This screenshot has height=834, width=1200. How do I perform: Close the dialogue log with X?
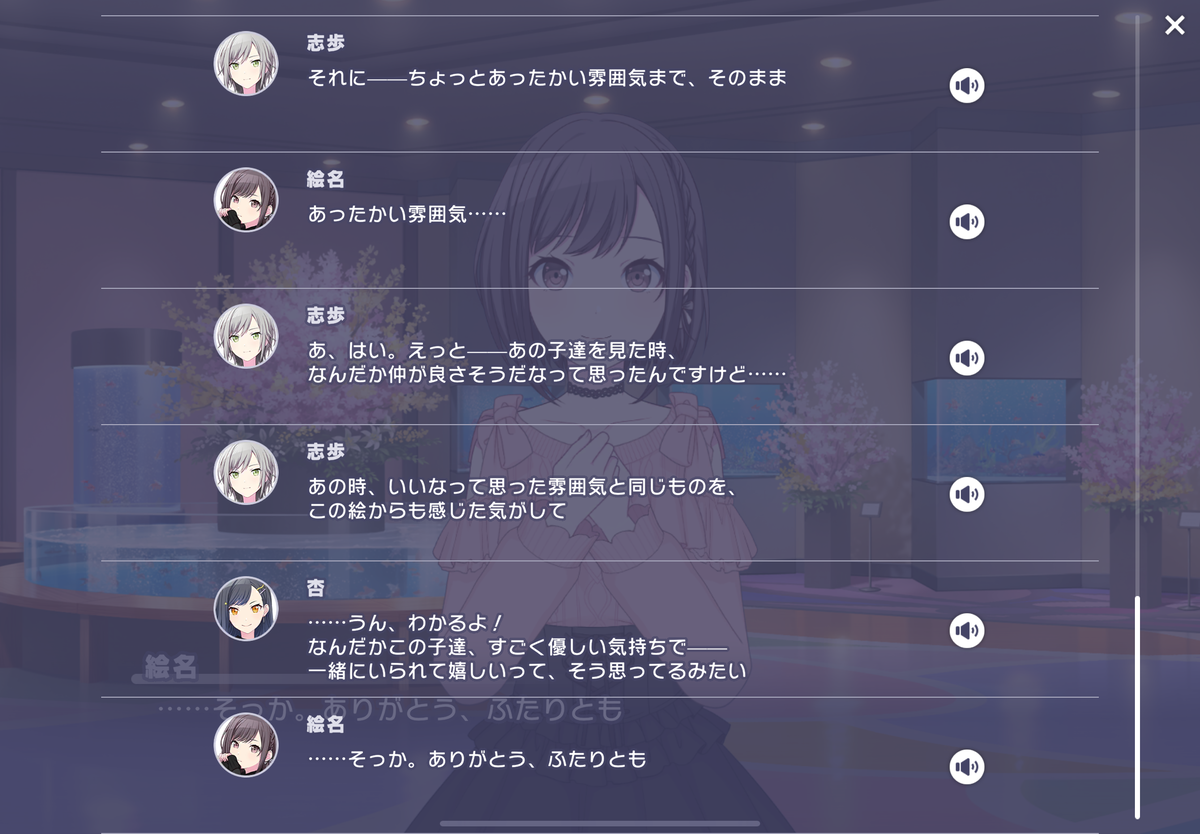[1174, 26]
